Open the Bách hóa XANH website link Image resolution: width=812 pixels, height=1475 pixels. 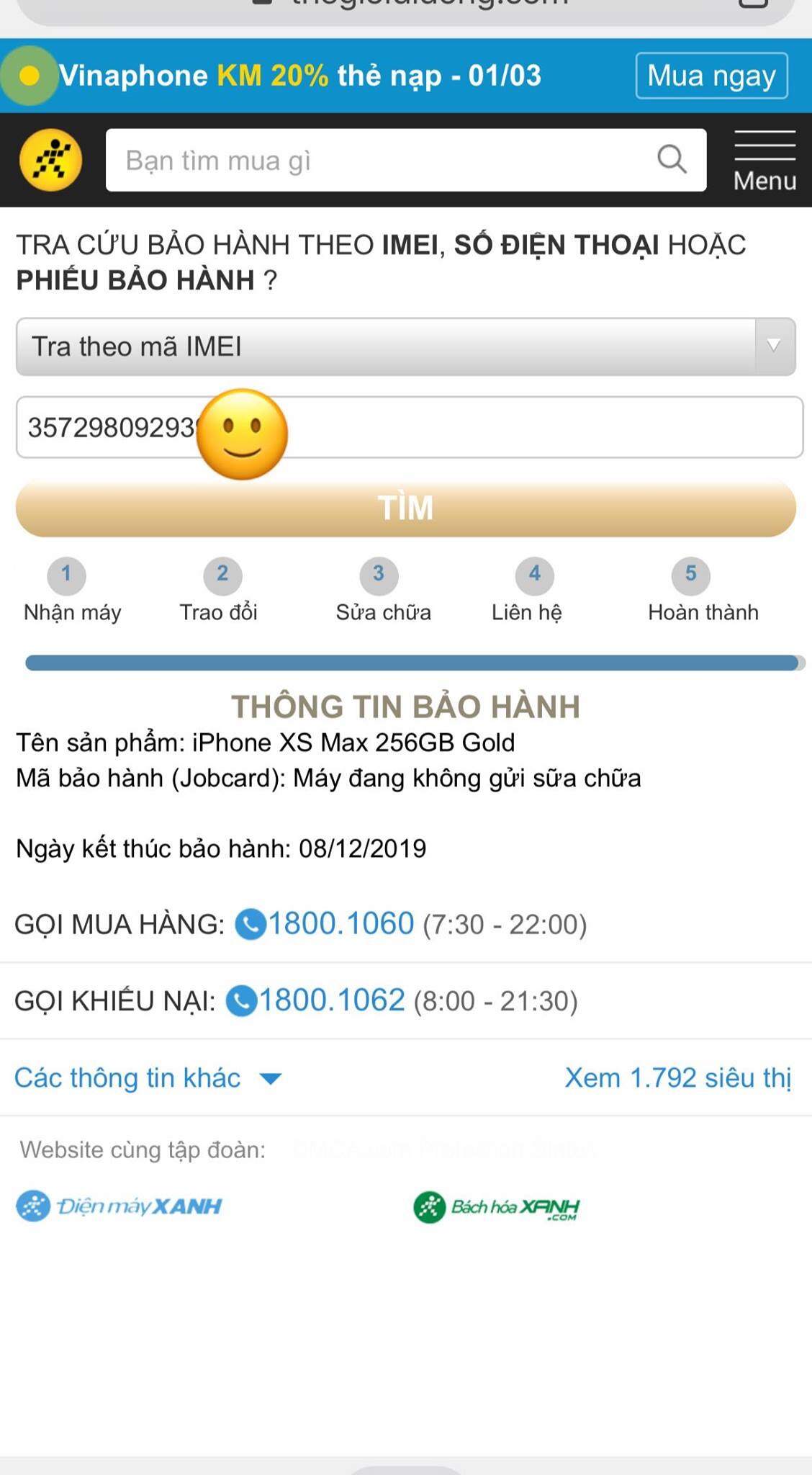(x=497, y=1207)
